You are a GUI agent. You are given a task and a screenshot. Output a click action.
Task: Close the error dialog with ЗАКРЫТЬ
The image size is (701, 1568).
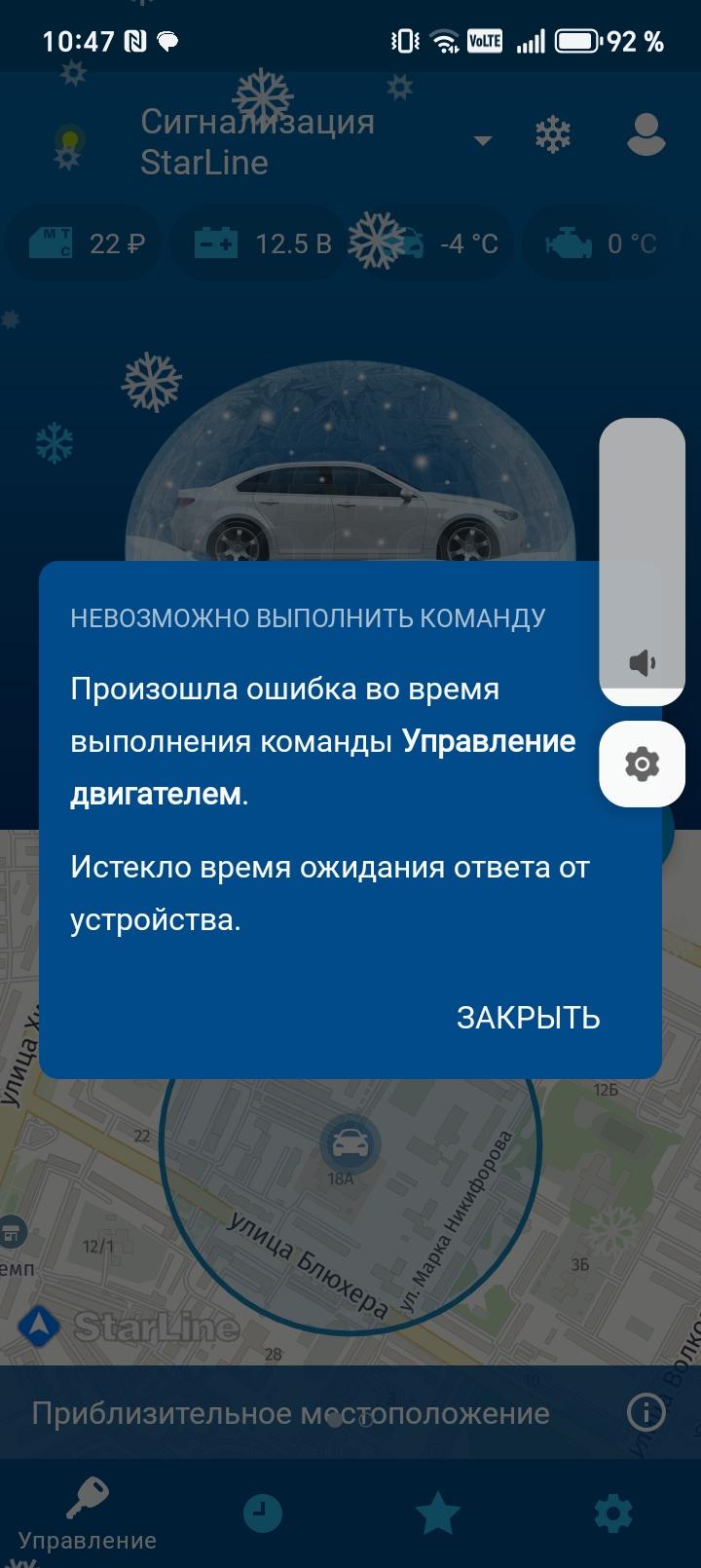[528, 1018]
